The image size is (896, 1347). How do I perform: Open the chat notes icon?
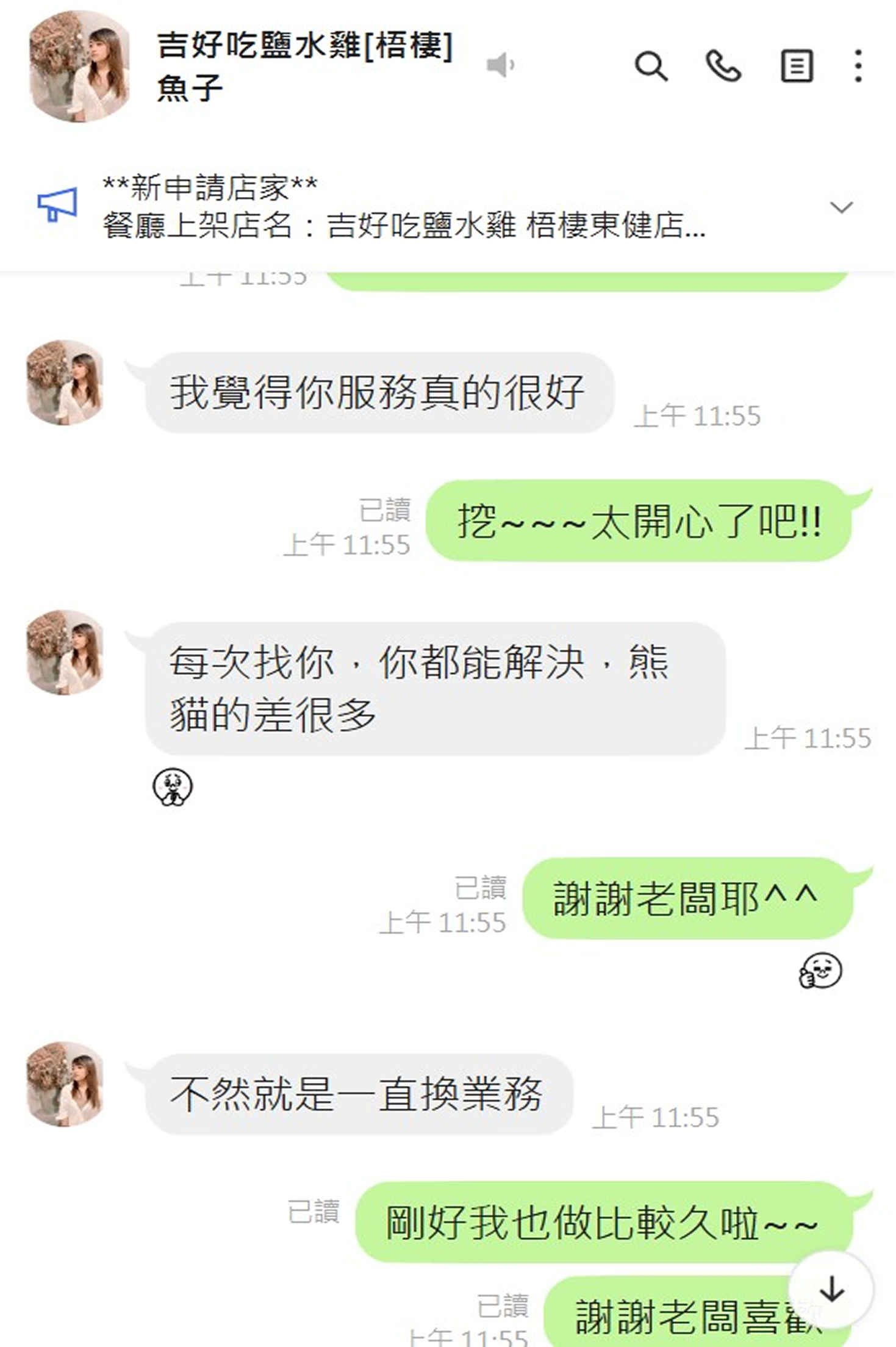tap(797, 66)
